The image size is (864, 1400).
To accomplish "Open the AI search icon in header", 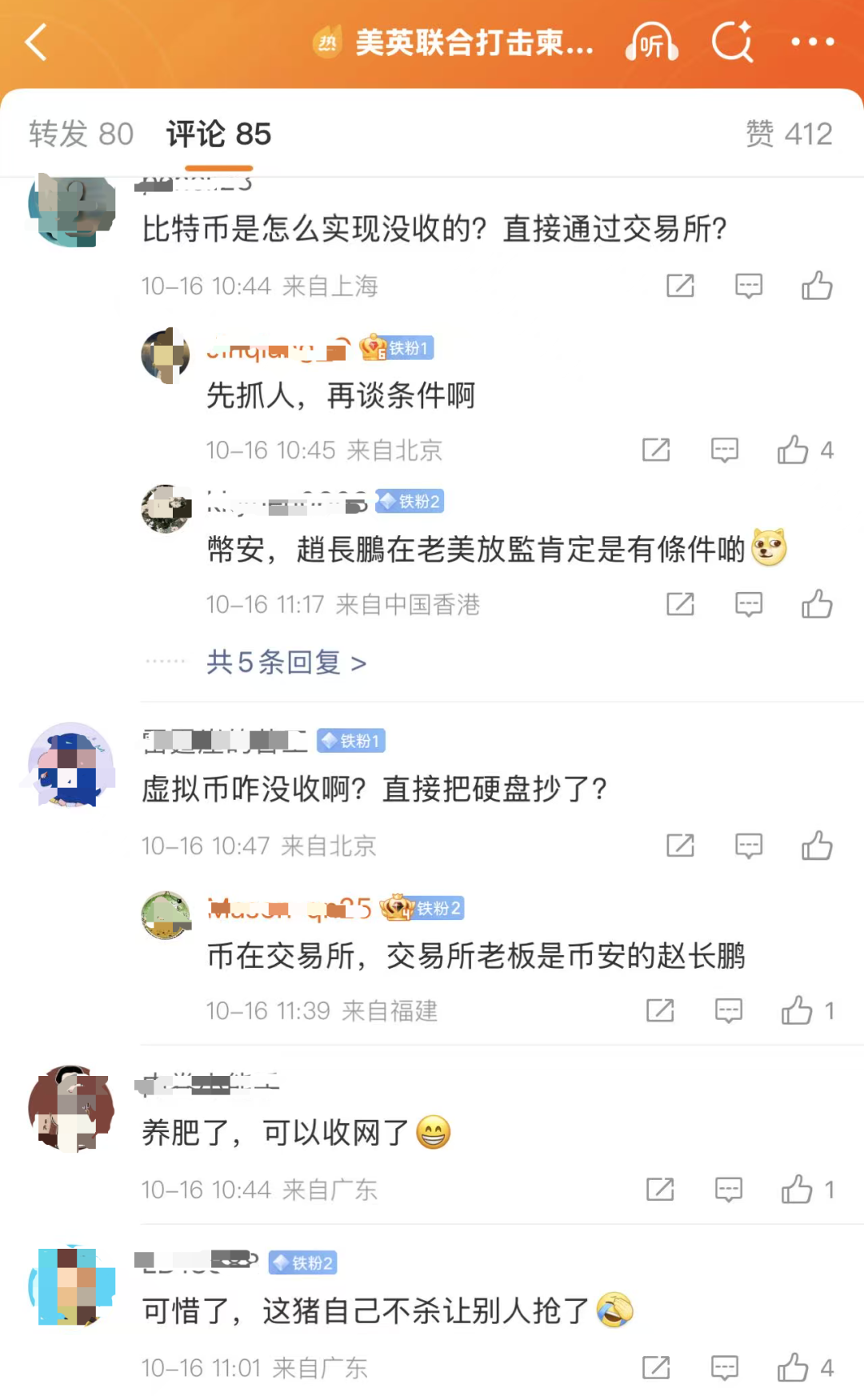I will pyautogui.click(x=733, y=42).
